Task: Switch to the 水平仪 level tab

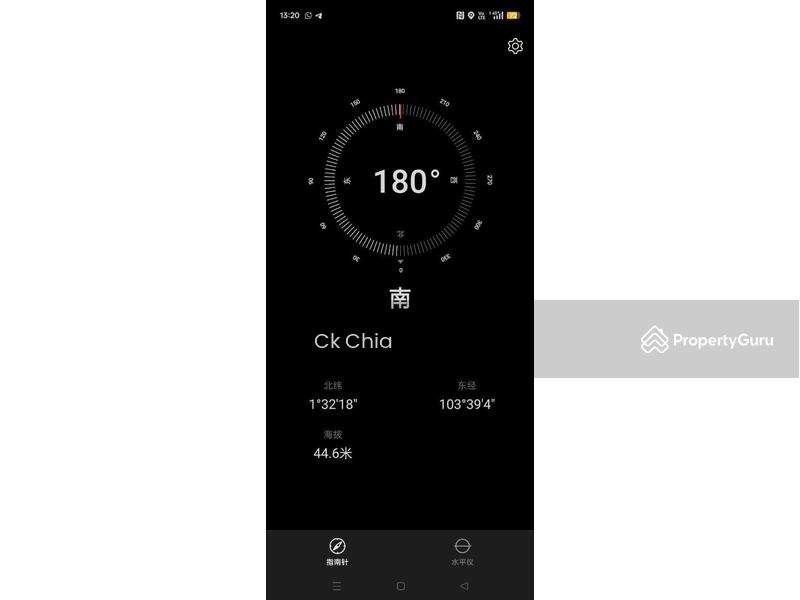Action: point(462,550)
